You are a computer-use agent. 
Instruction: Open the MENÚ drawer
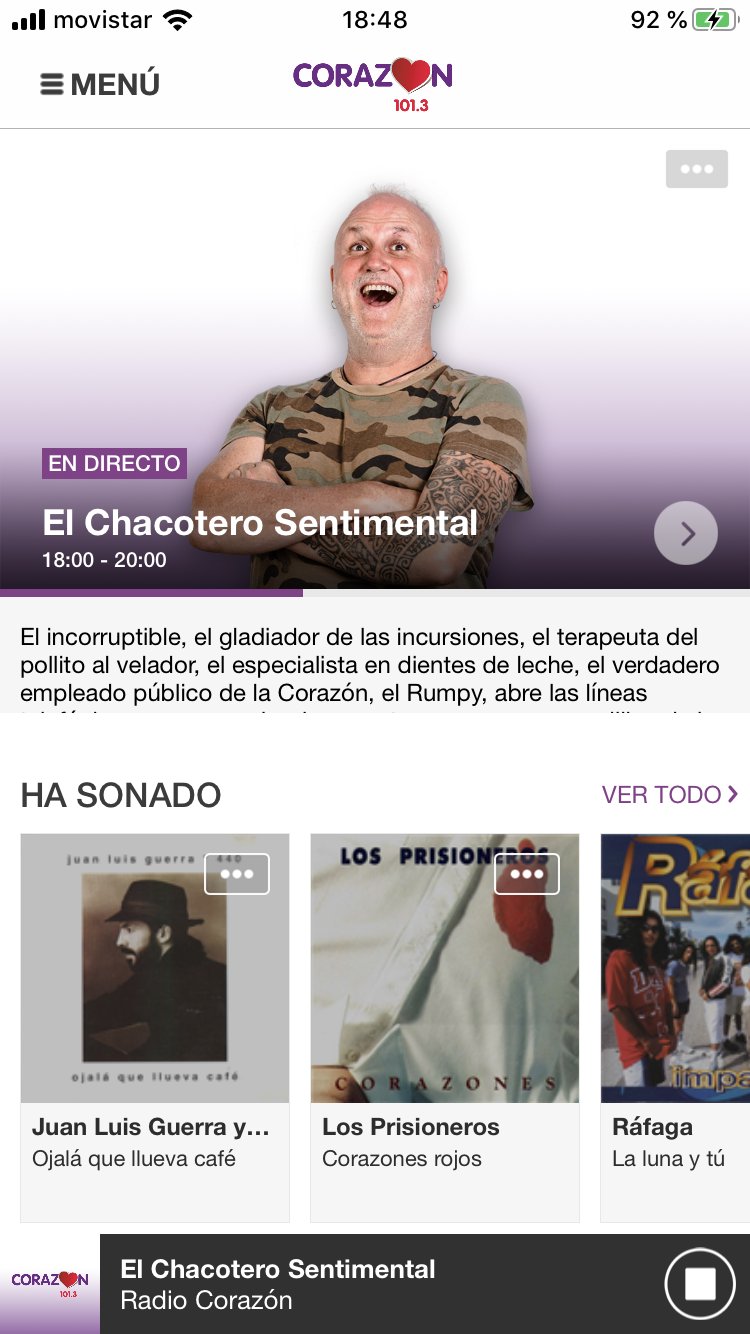tap(100, 84)
